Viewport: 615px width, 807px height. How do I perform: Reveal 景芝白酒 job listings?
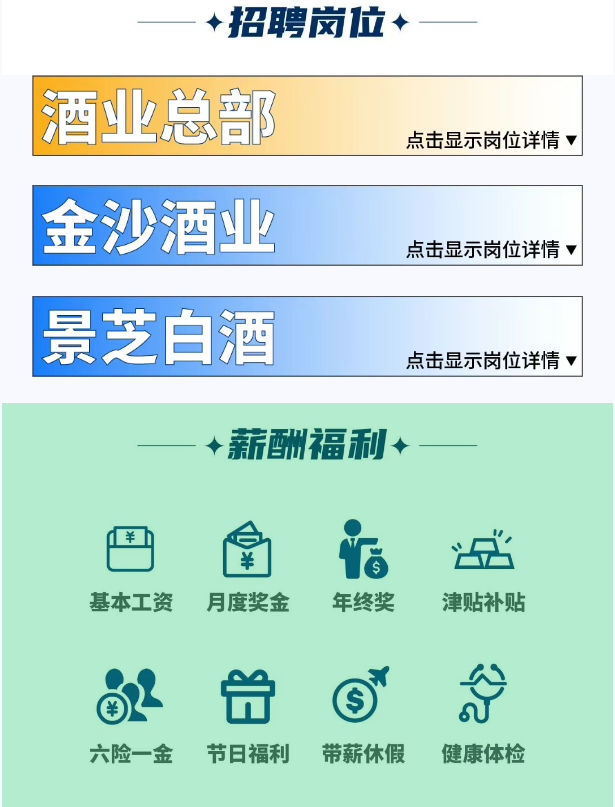(491, 360)
